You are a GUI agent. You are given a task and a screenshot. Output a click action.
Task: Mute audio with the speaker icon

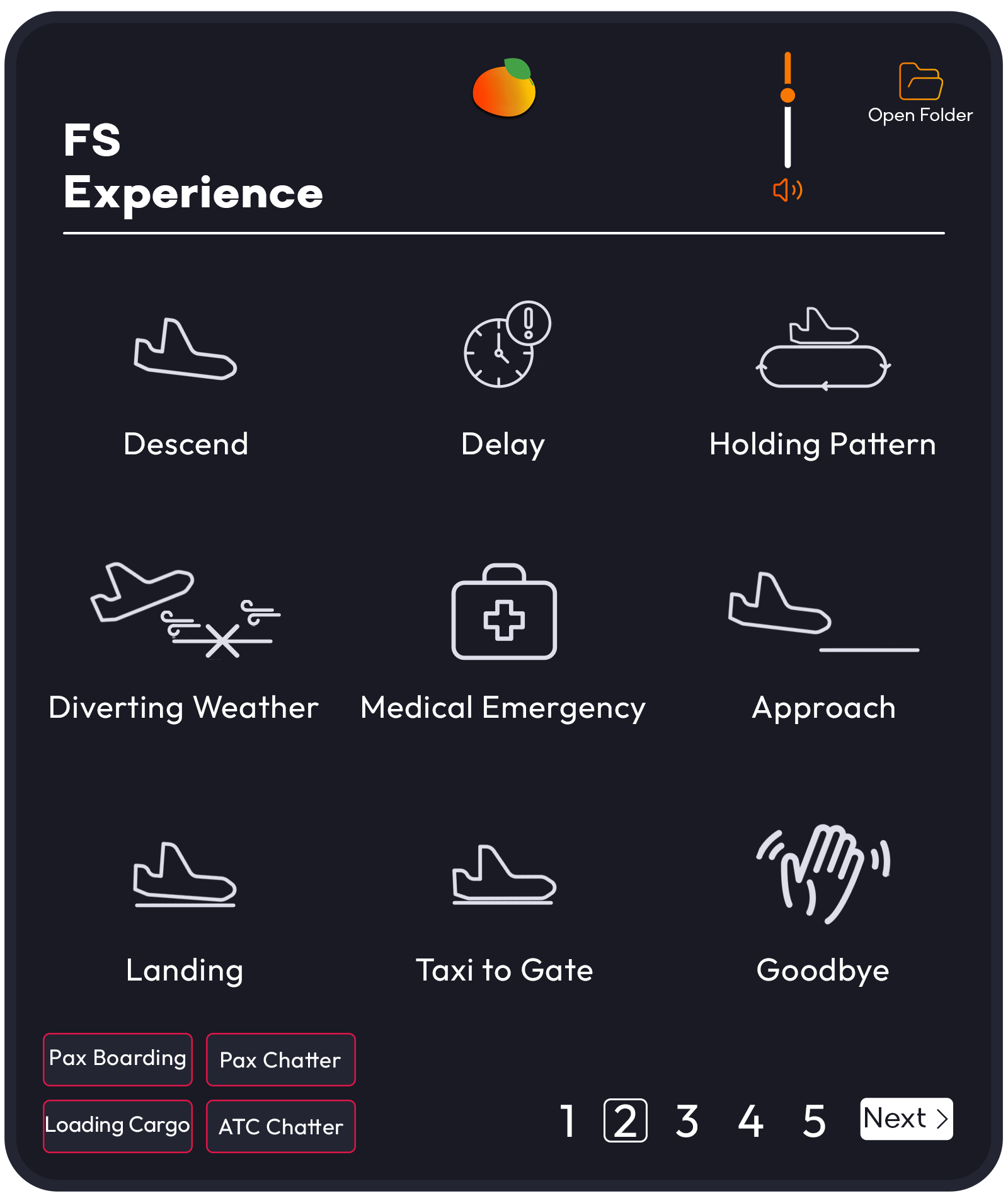[787, 190]
